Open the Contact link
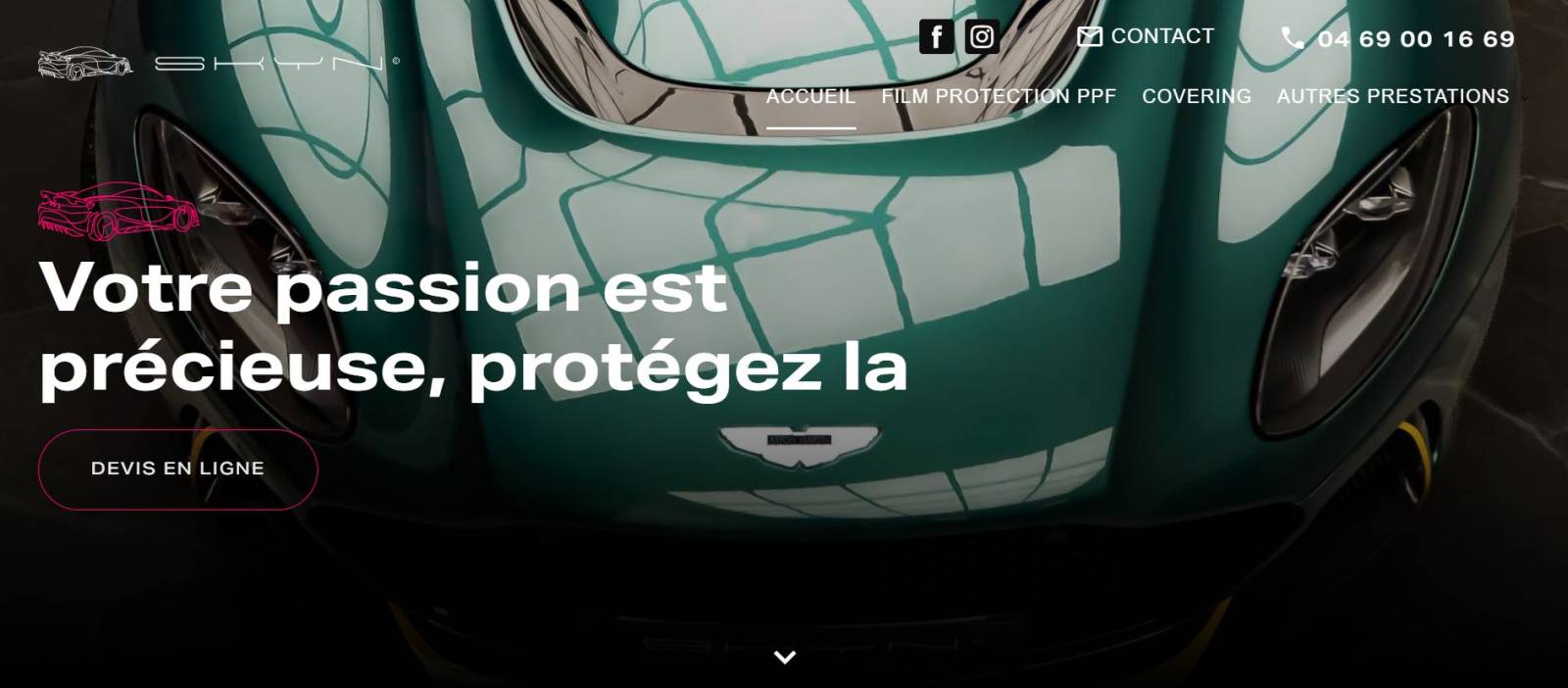Viewport: 1568px width, 688px height. click(1146, 36)
